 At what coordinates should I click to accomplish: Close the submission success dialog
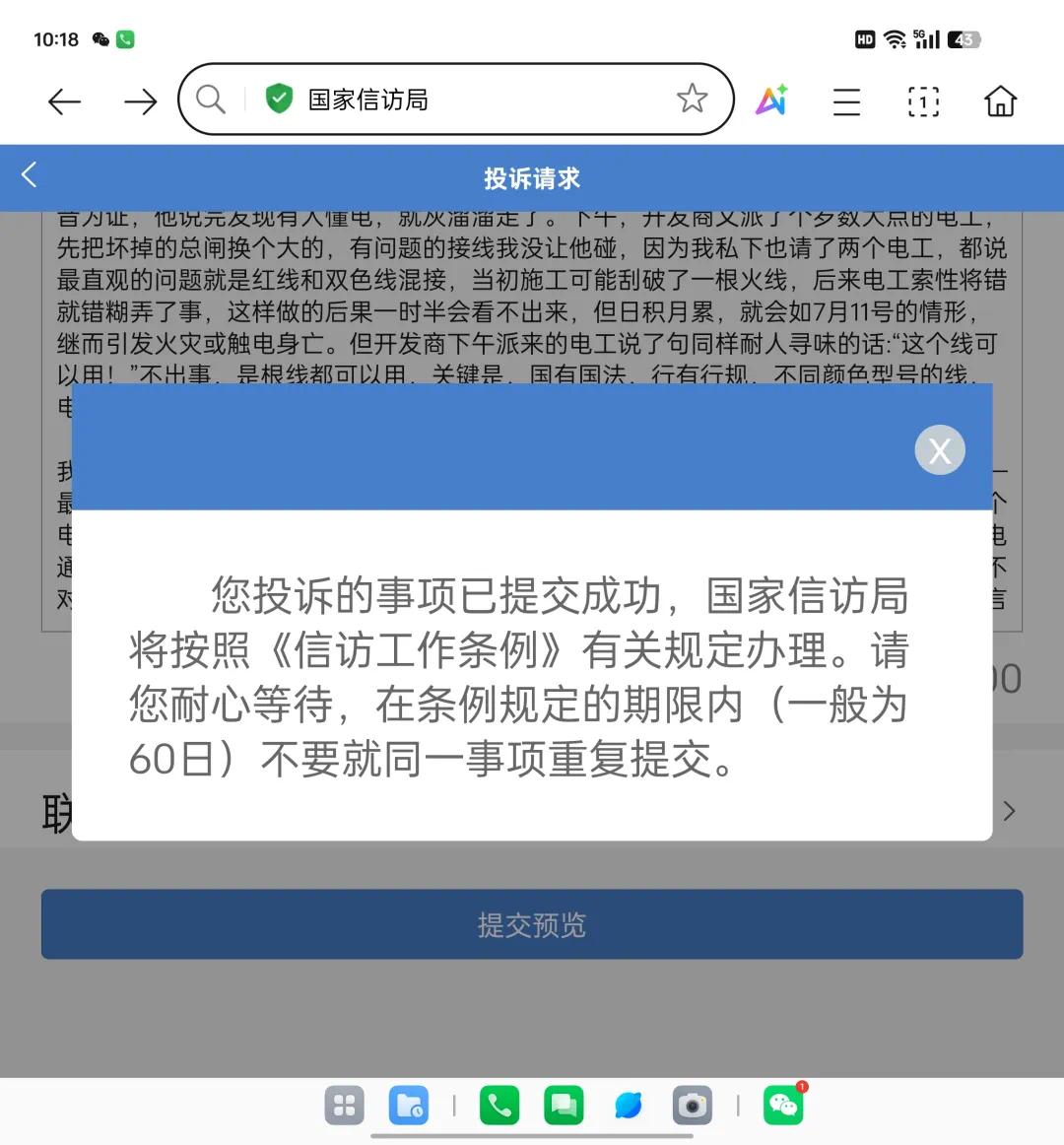click(939, 450)
